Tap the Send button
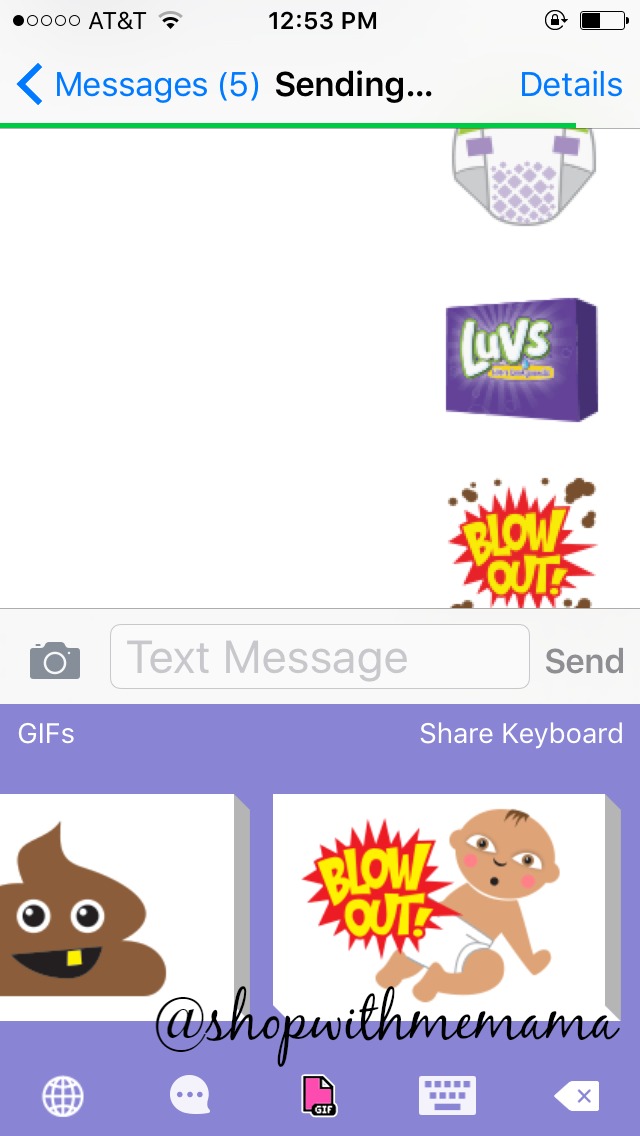Viewport: 640px width, 1136px height. coord(584,661)
